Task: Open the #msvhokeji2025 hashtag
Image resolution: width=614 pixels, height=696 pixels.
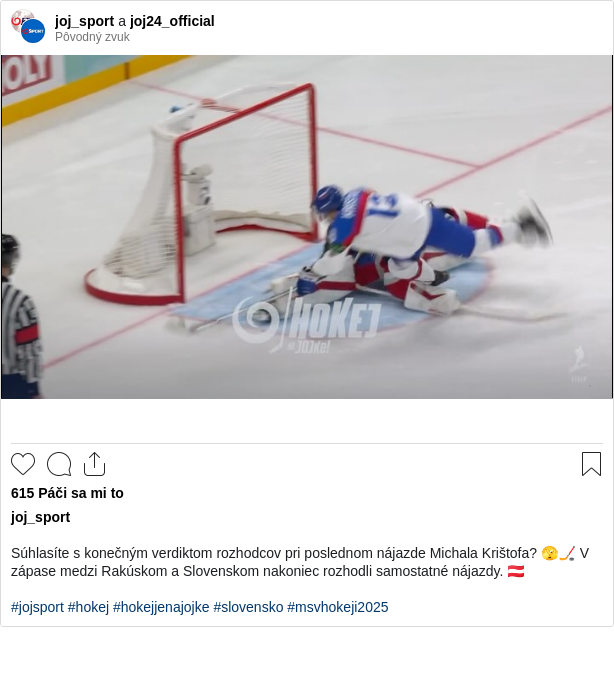Action: click(x=337, y=607)
